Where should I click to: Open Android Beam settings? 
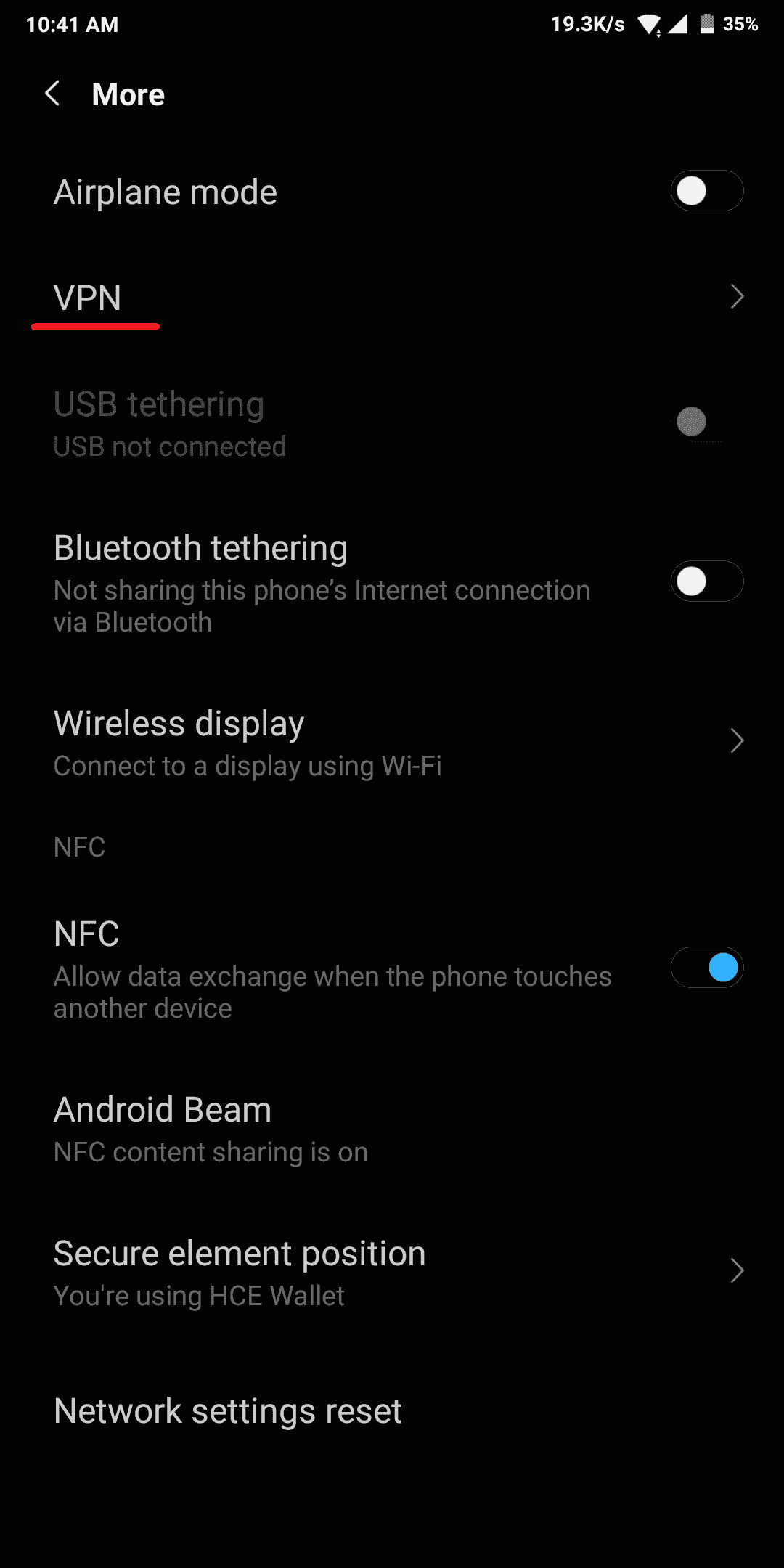(x=392, y=1129)
